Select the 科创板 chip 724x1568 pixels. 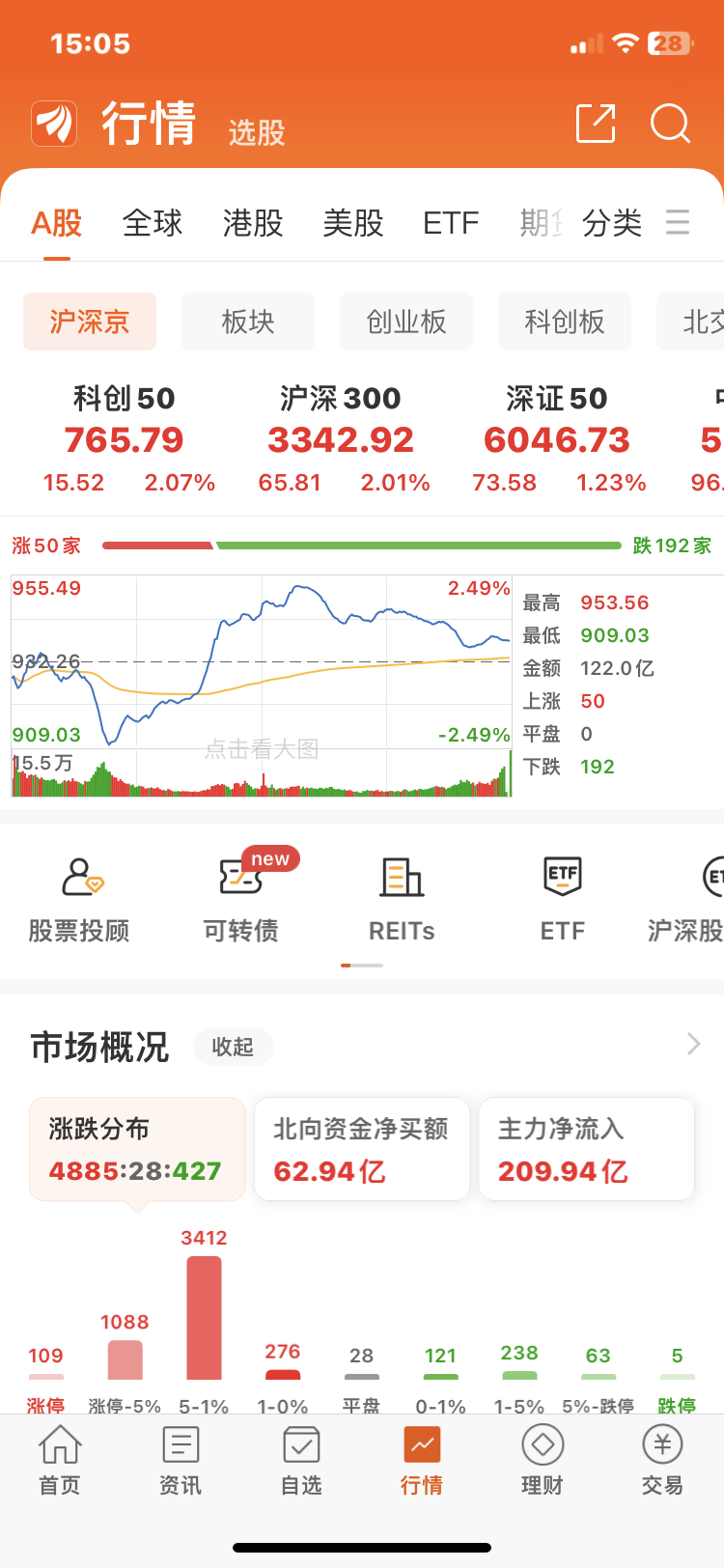(565, 322)
